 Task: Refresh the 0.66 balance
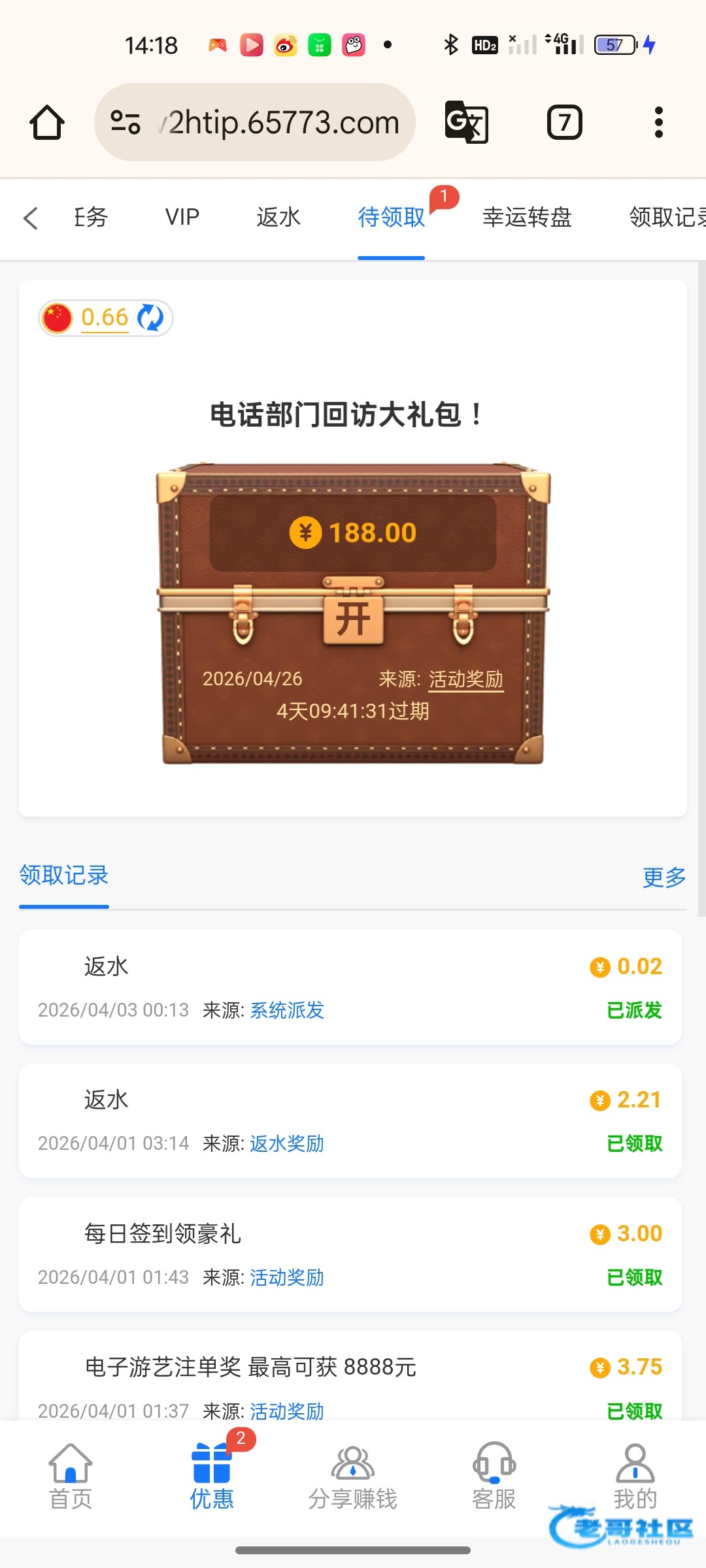(150, 318)
